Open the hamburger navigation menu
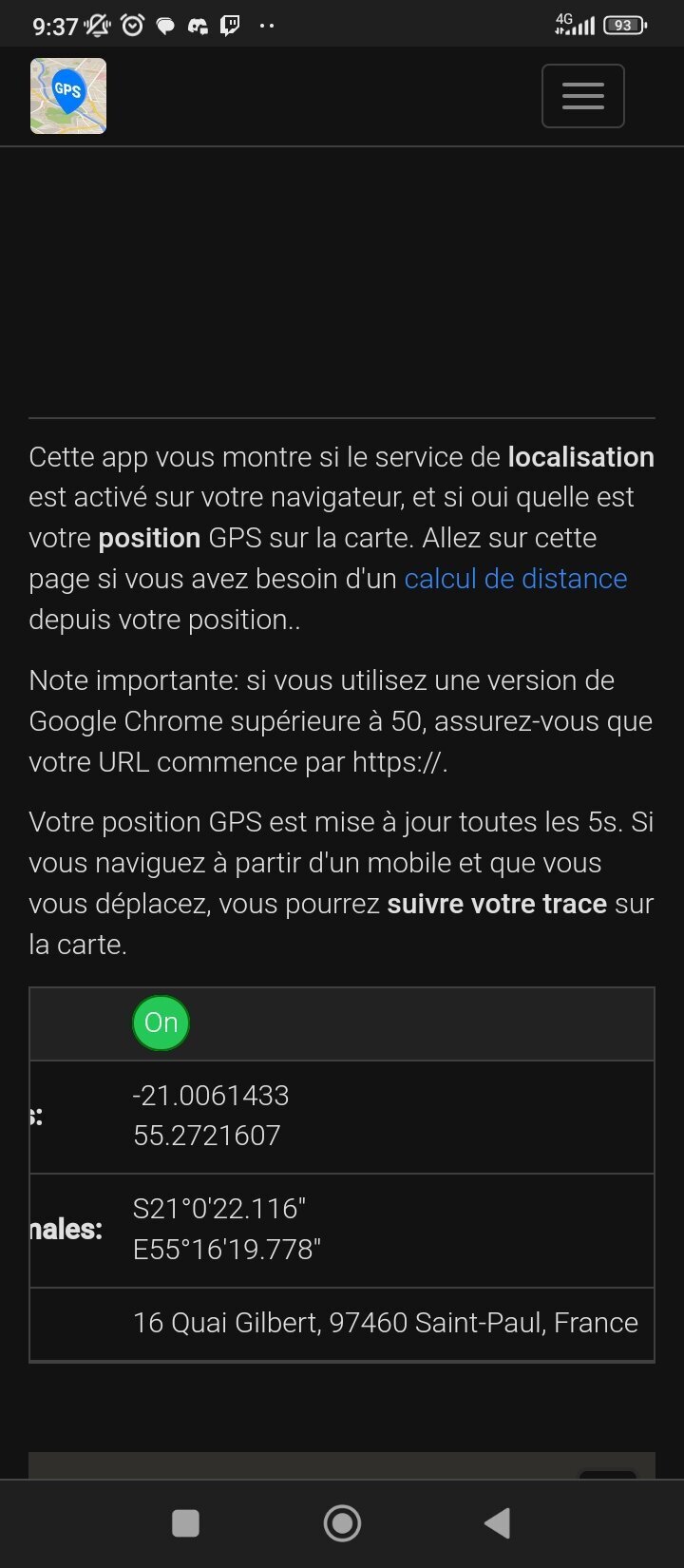The height and width of the screenshot is (1568, 684). [582, 96]
